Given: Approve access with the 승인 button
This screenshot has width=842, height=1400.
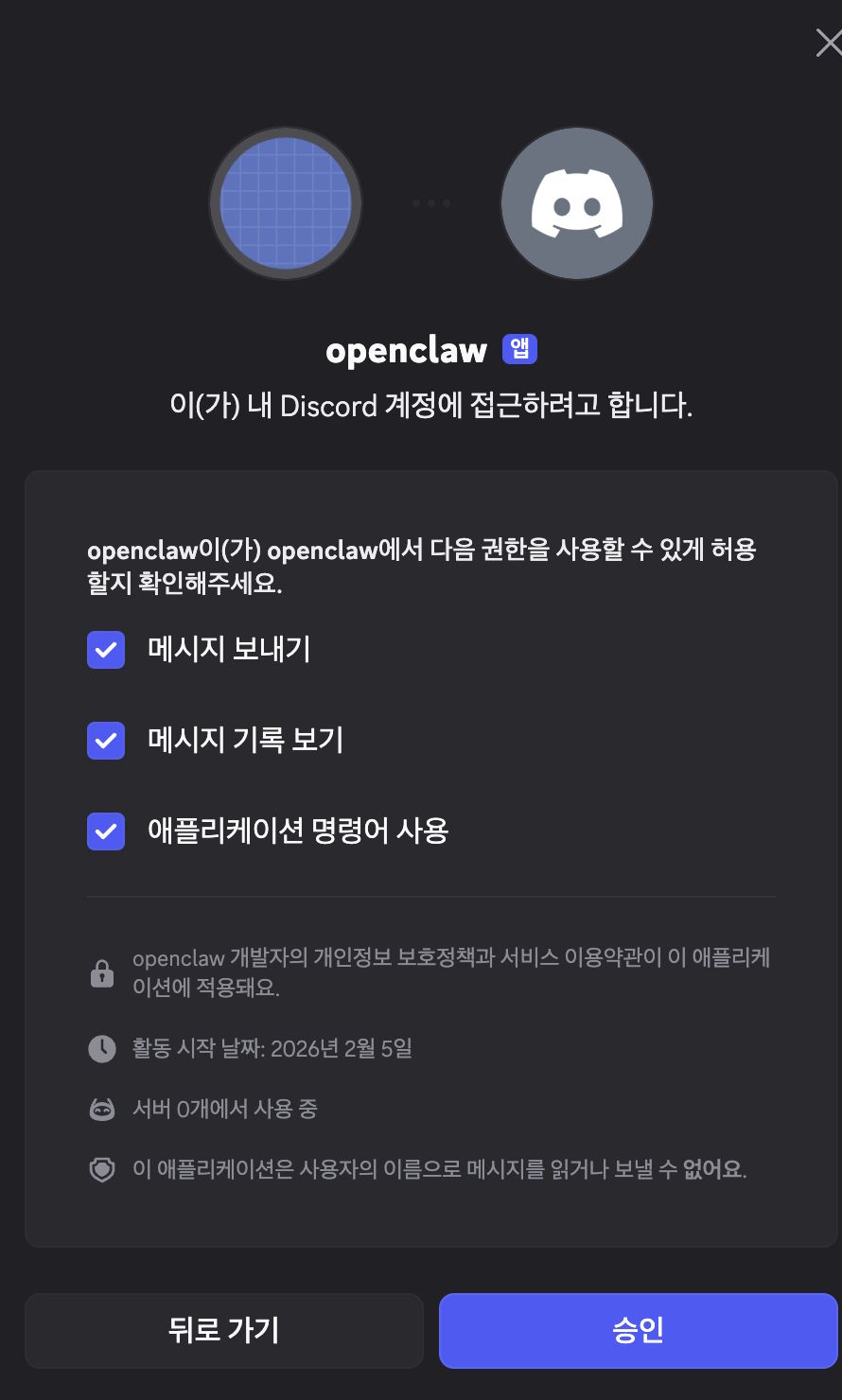Looking at the screenshot, I should click(638, 1330).
